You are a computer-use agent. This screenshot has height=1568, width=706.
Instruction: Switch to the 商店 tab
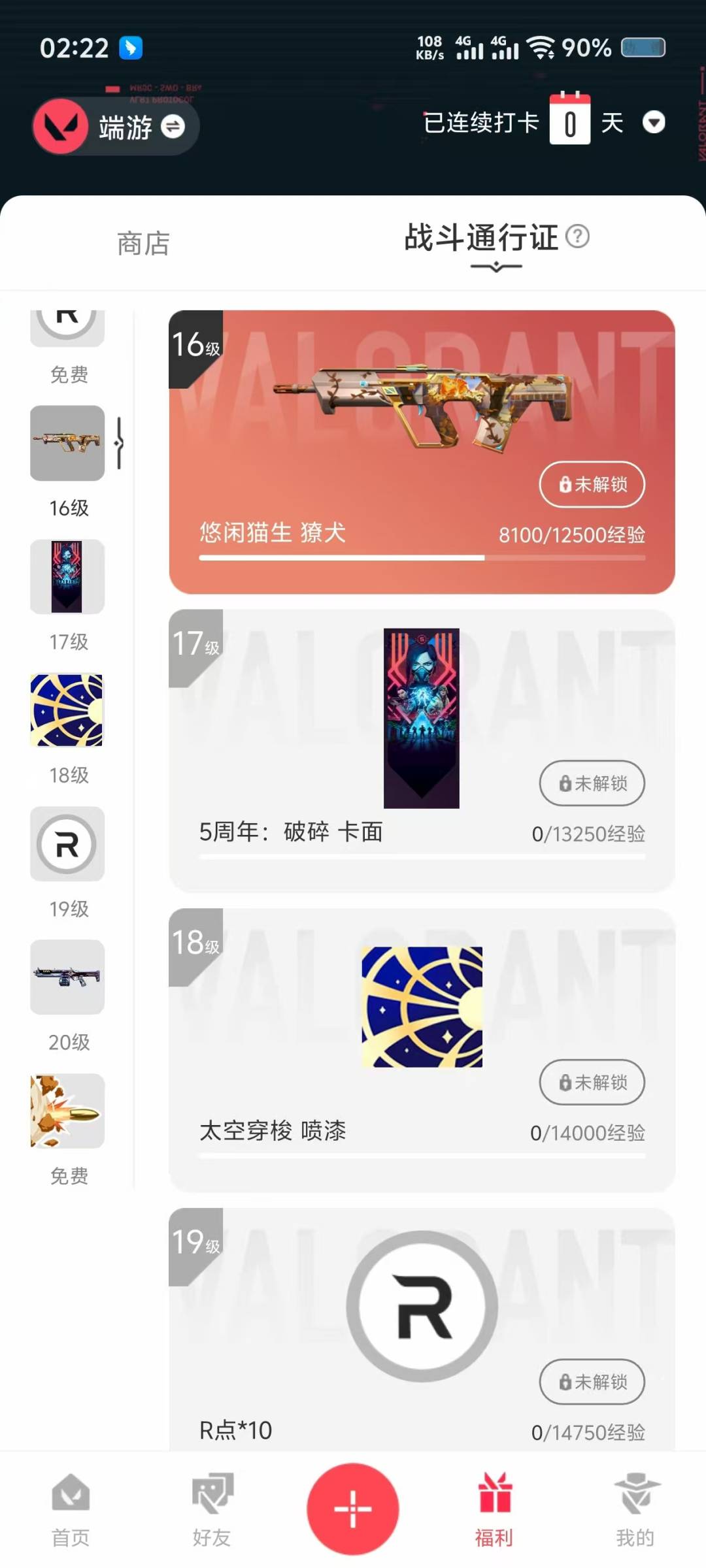pos(143,244)
